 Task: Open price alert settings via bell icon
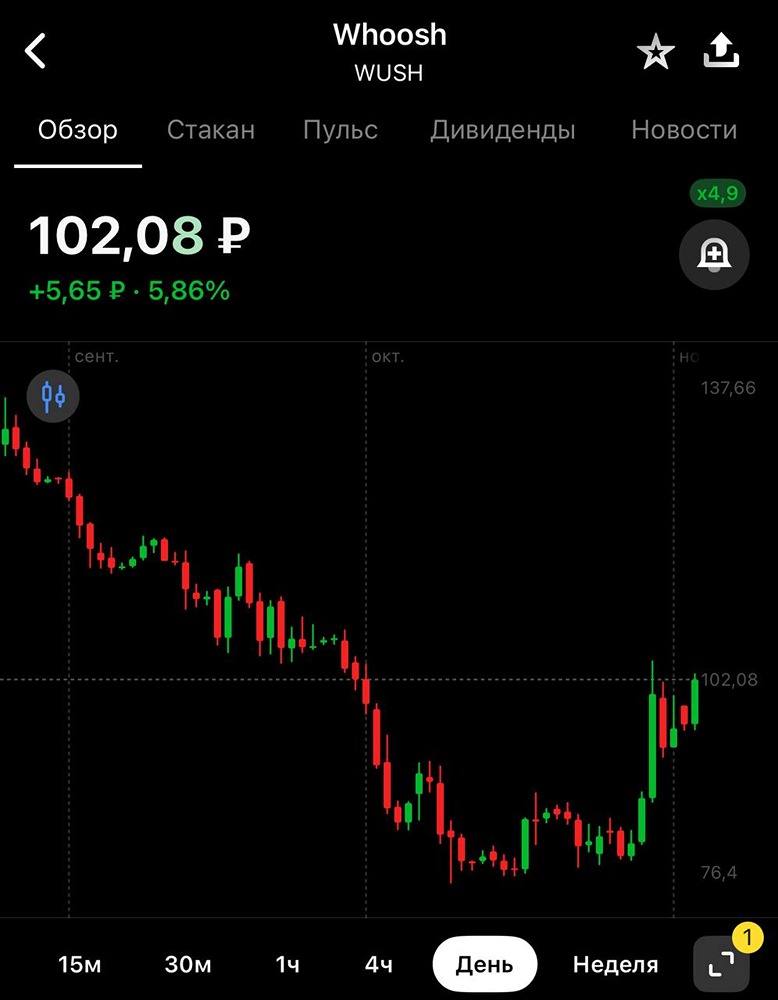713,255
